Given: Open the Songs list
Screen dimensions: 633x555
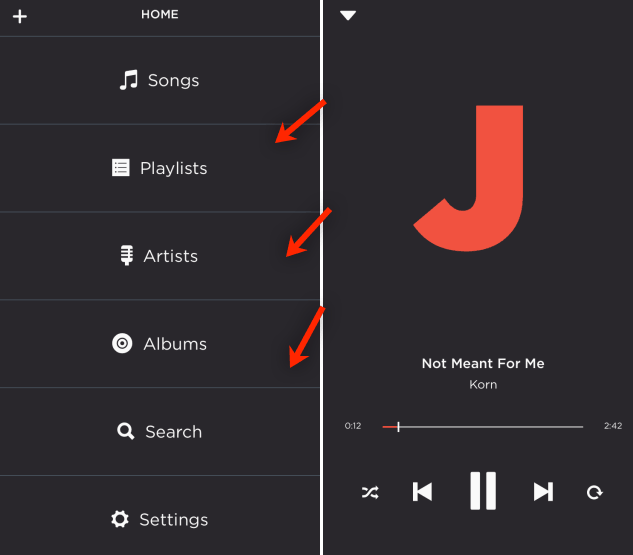Looking at the screenshot, I should point(160,80).
